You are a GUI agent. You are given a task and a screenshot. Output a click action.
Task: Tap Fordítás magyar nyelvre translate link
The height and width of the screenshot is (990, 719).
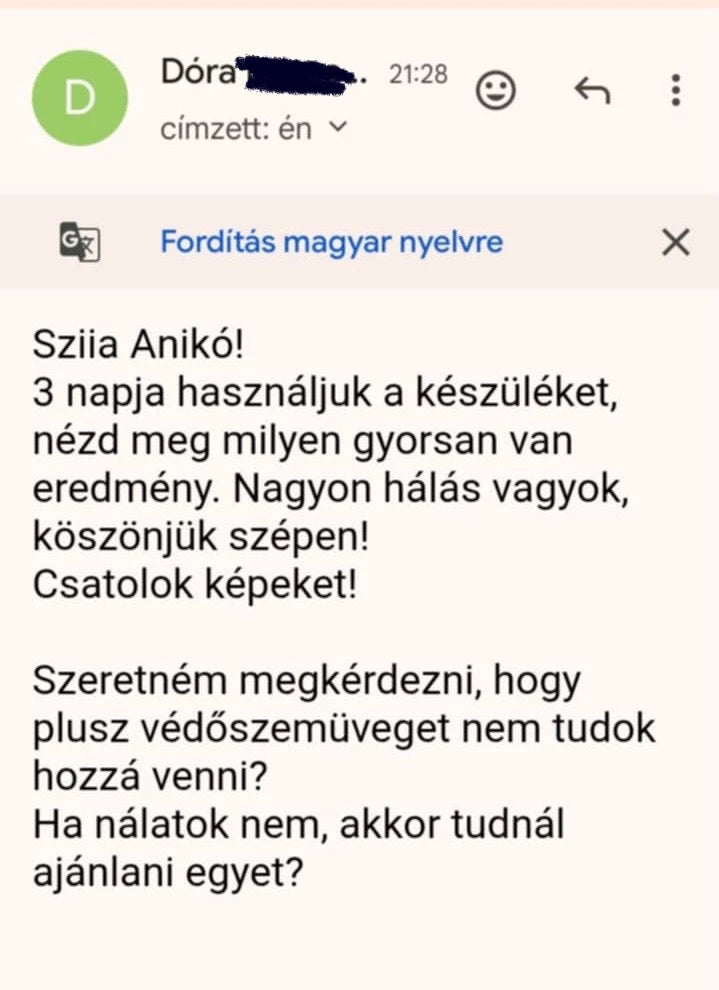[332, 242]
